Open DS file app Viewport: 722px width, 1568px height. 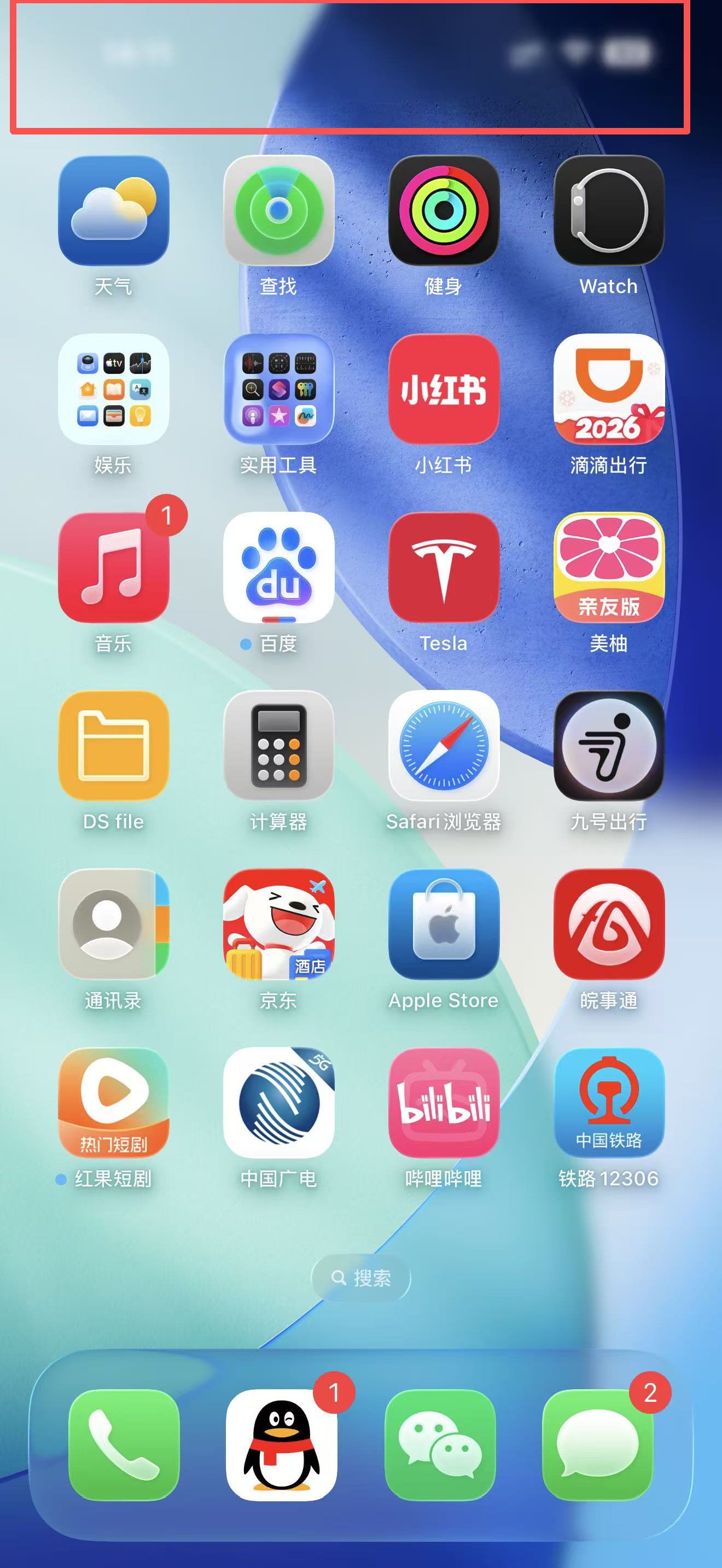(113, 746)
